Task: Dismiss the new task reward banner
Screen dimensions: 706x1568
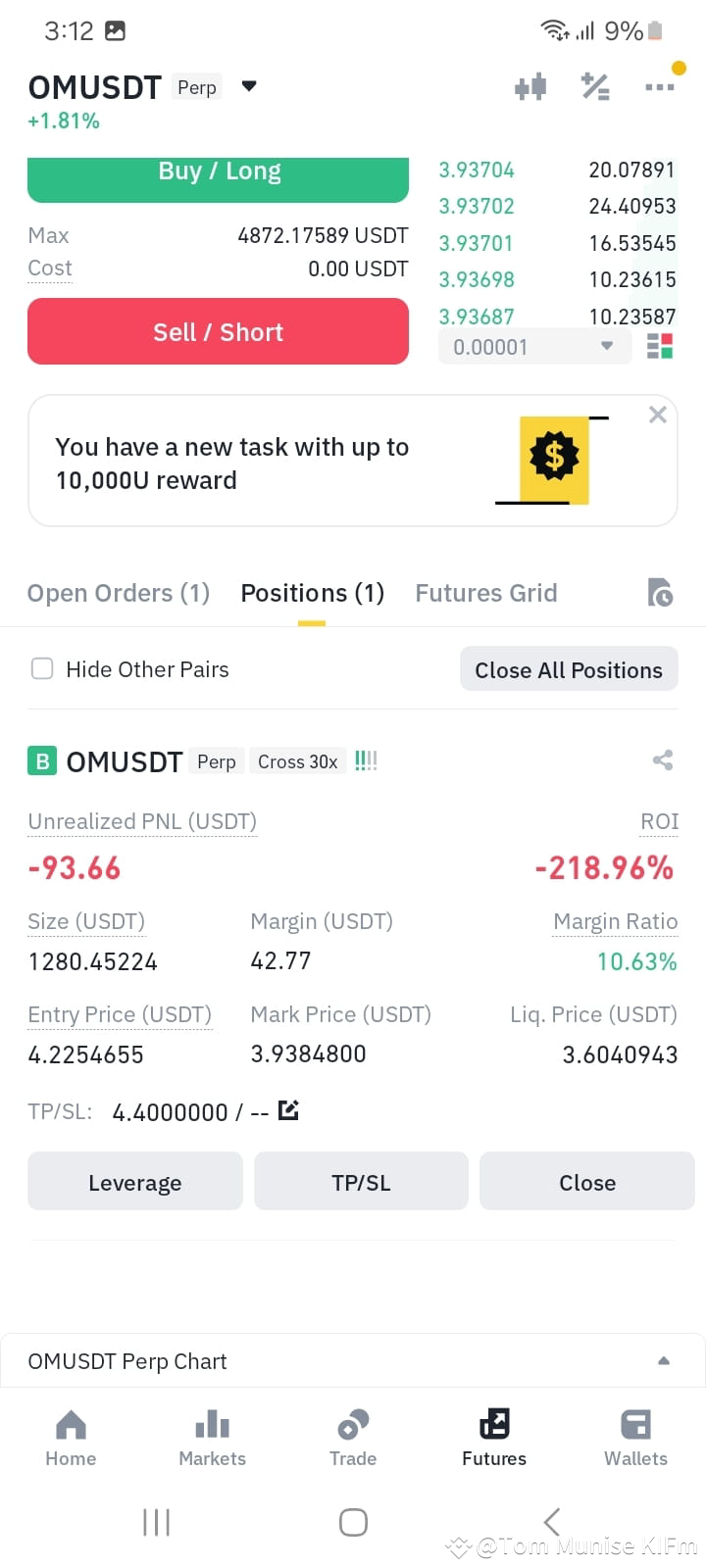Action: click(658, 415)
